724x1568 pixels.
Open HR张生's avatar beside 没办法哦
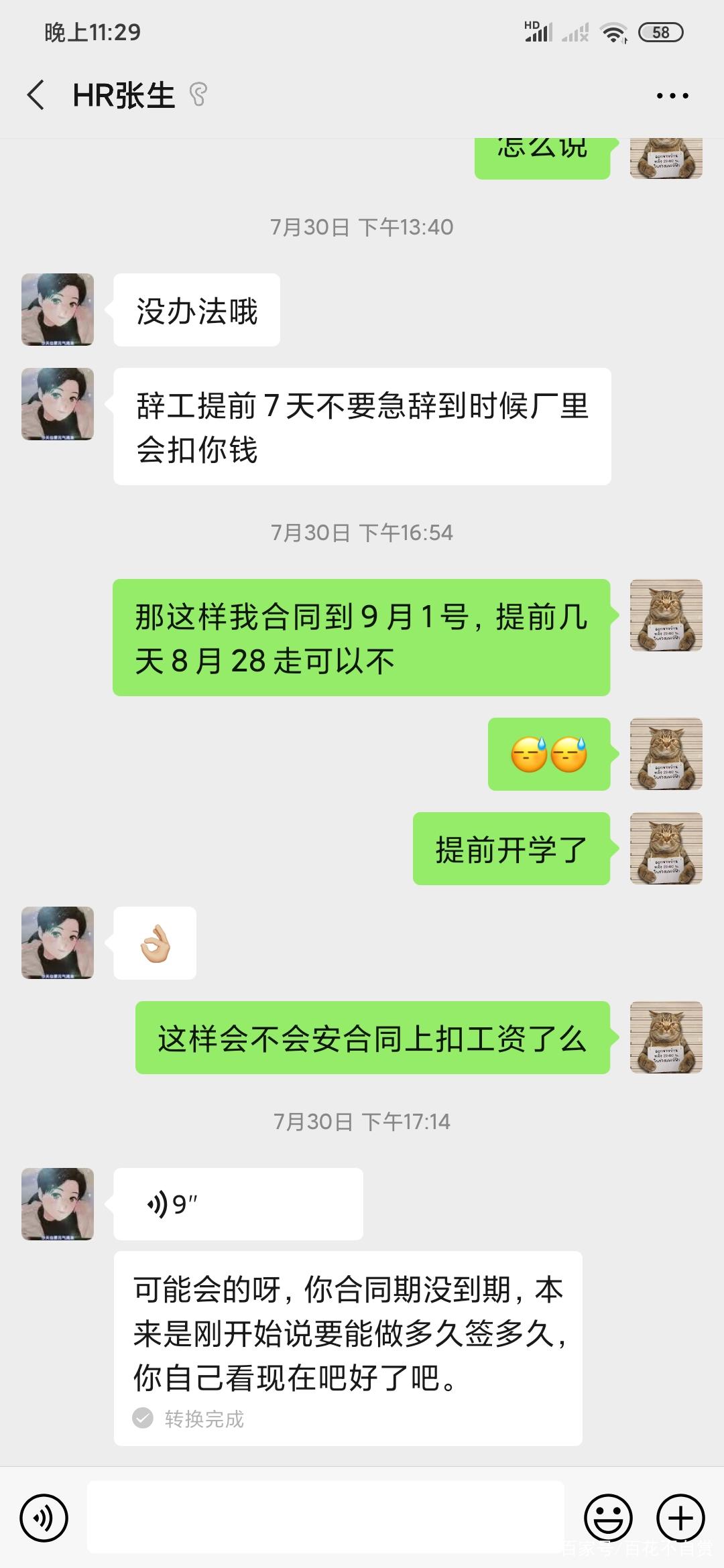58,310
